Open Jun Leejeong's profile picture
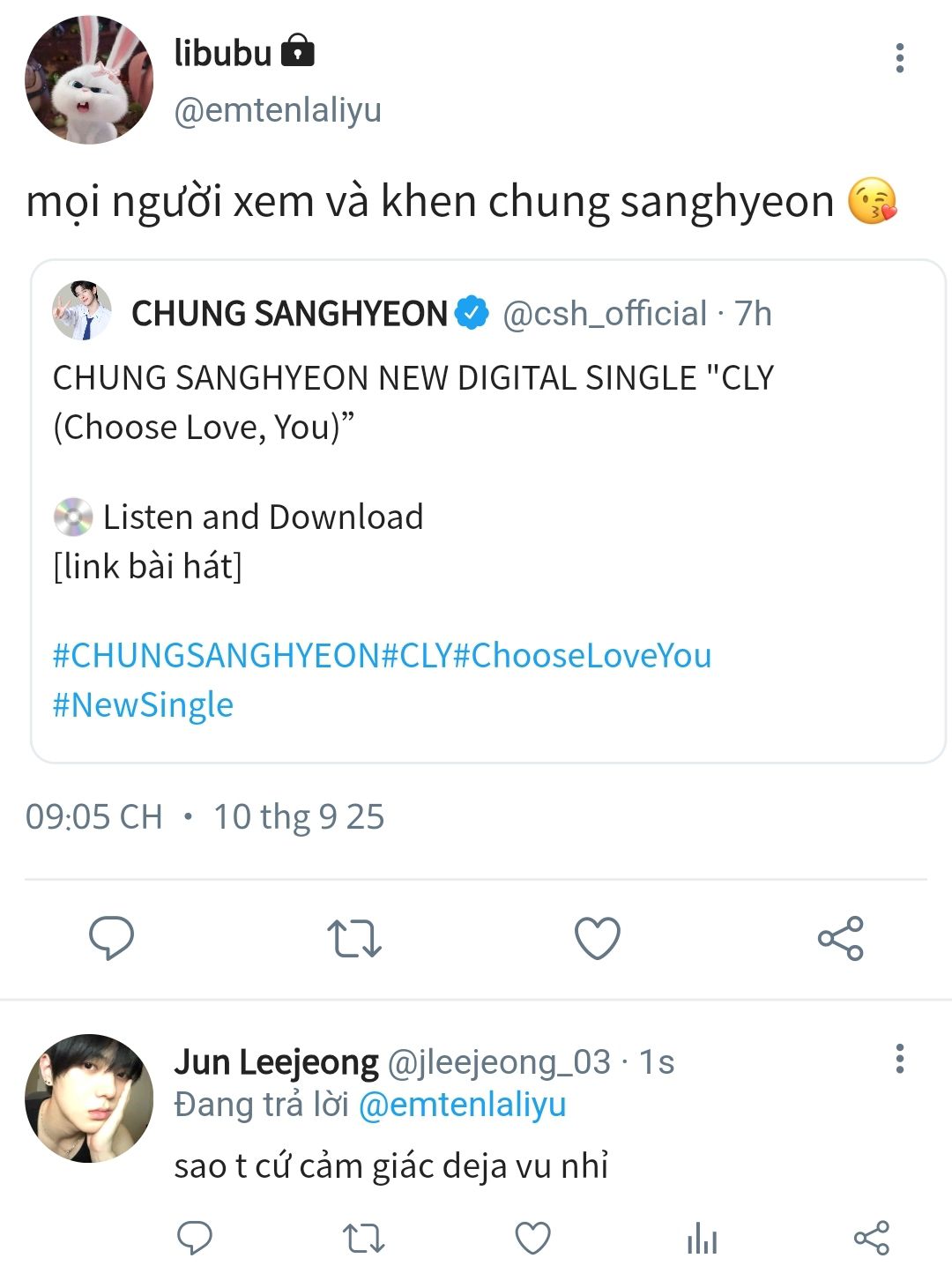The width and height of the screenshot is (952, 1273). tap(88, 1098)
